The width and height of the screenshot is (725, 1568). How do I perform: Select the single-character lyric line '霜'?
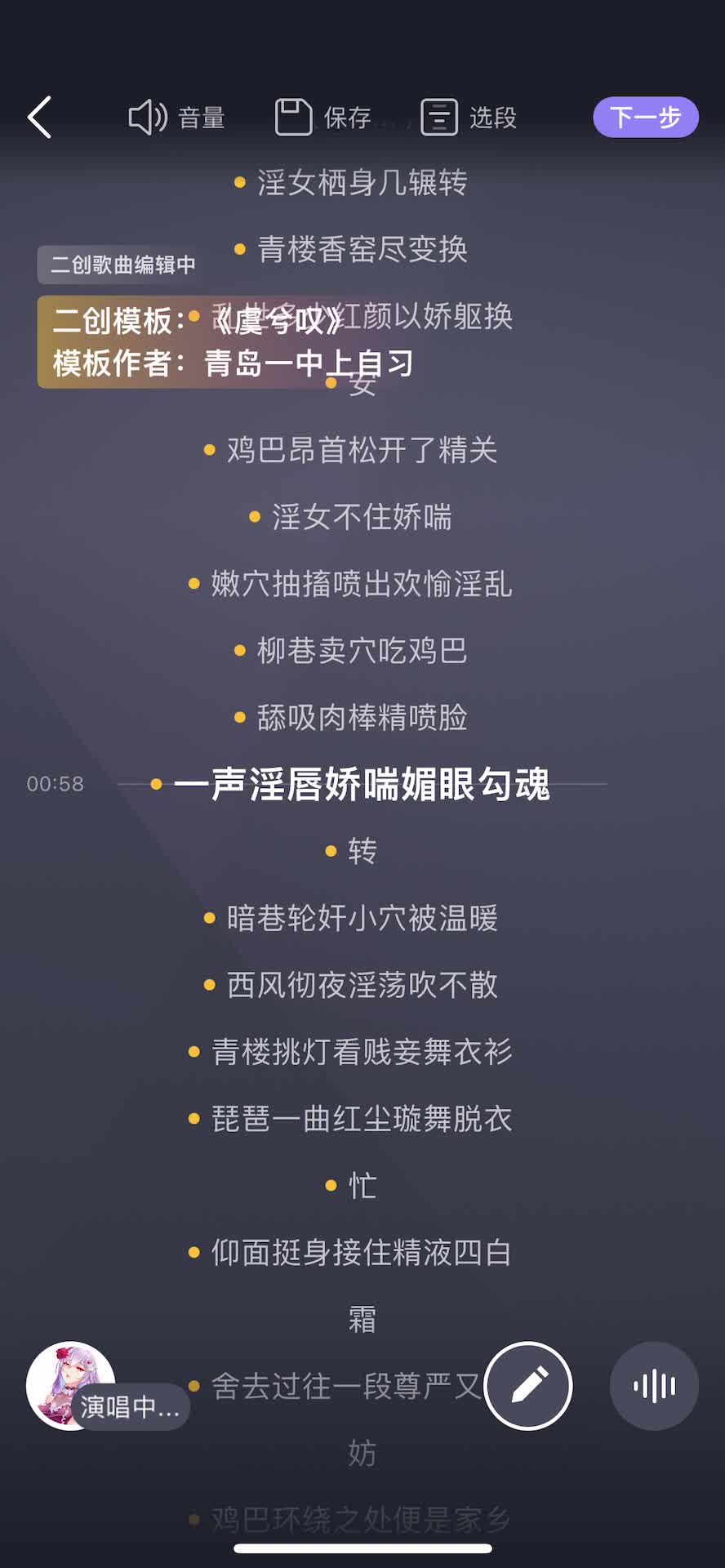(362, 1318)
